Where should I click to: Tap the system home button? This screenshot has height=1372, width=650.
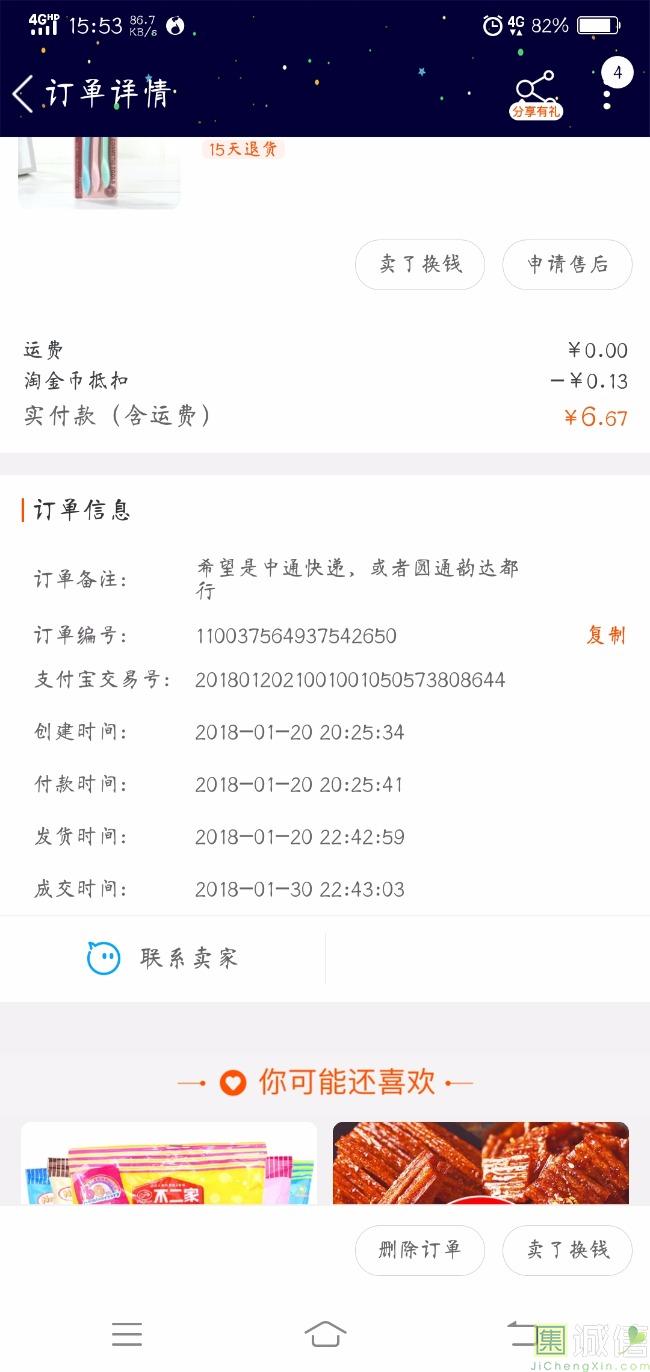pos(325,1334)
